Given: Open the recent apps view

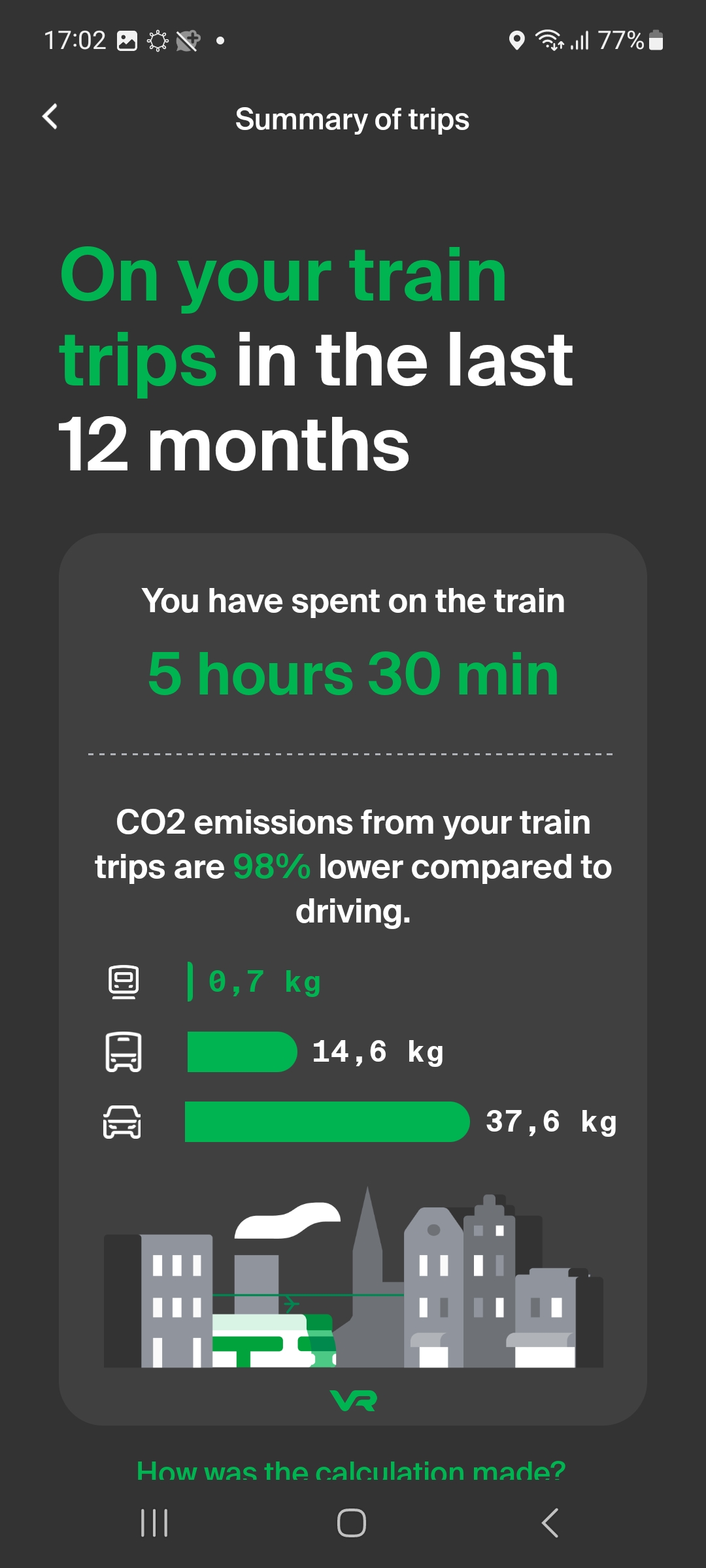Looking at the screenshot, I should coord(155,1523).
